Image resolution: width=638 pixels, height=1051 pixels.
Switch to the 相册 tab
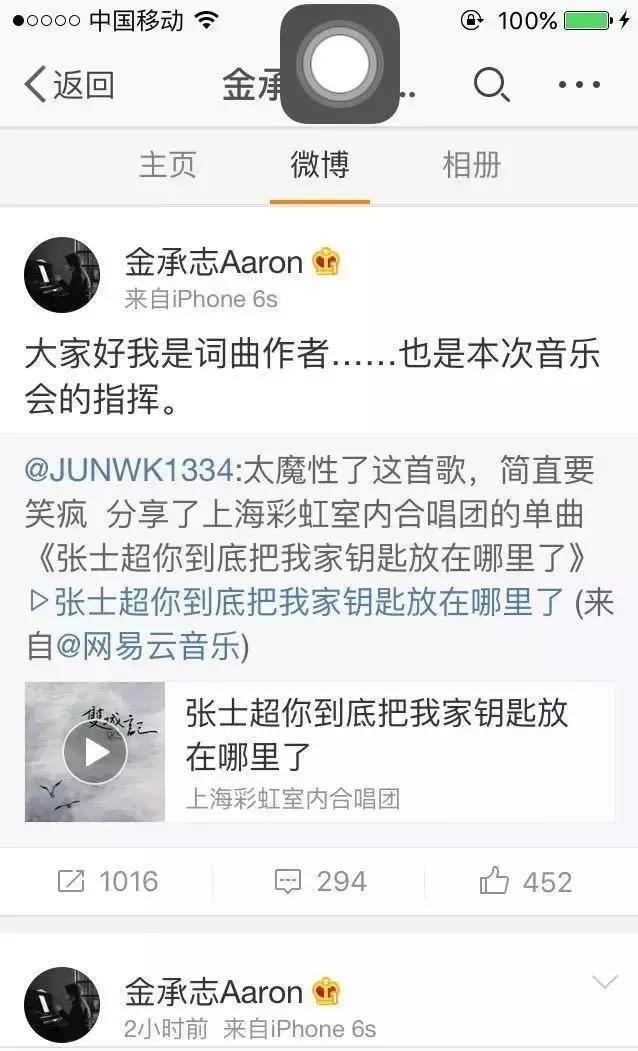[471, 165]
